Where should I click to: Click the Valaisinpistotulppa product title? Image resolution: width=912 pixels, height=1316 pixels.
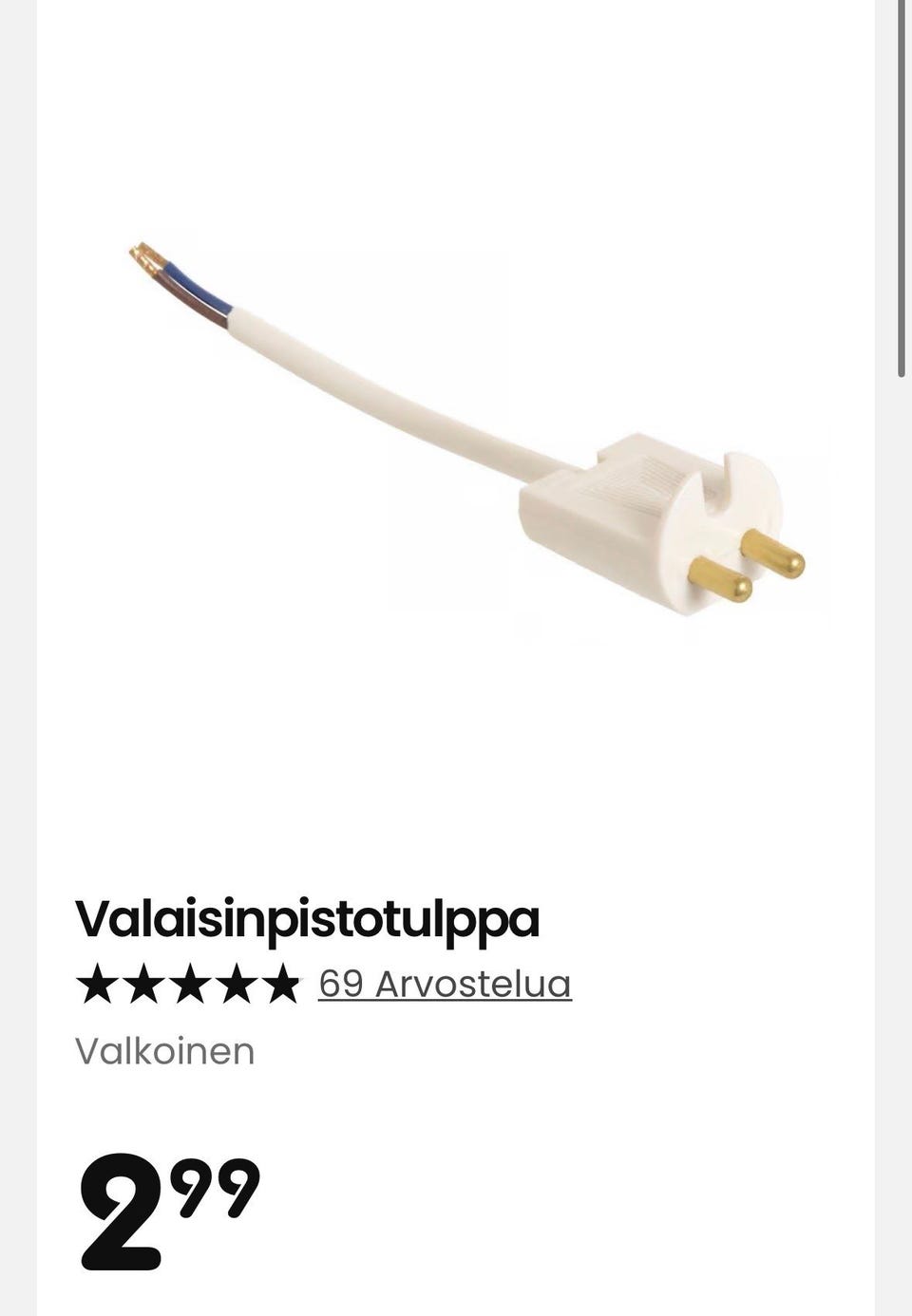click(x=310, y=918)
